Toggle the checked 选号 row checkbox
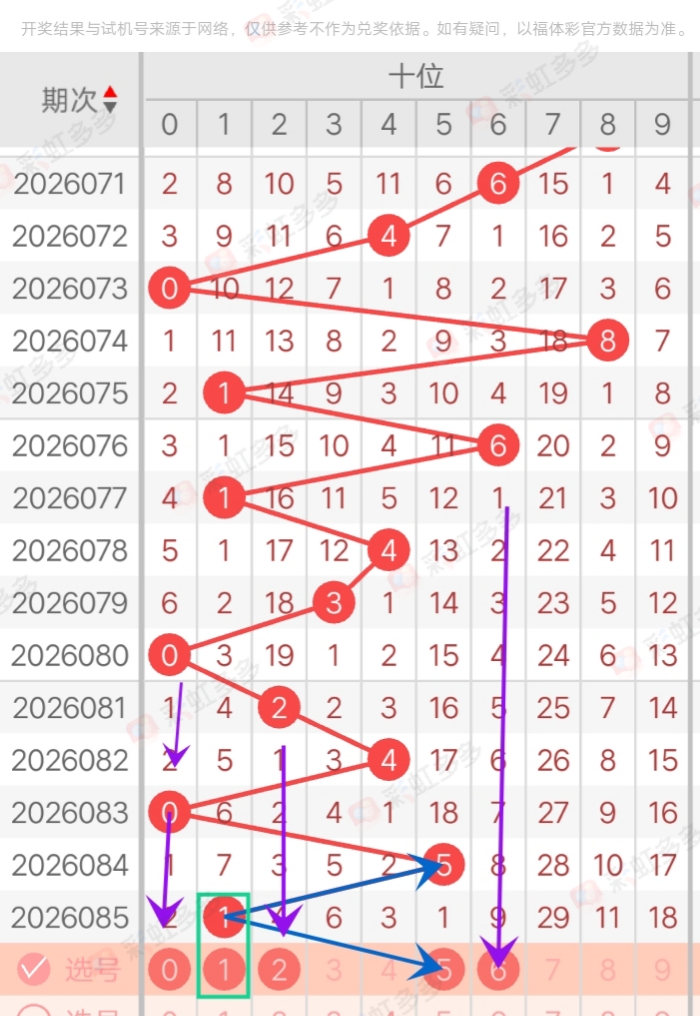 [33, 969]
